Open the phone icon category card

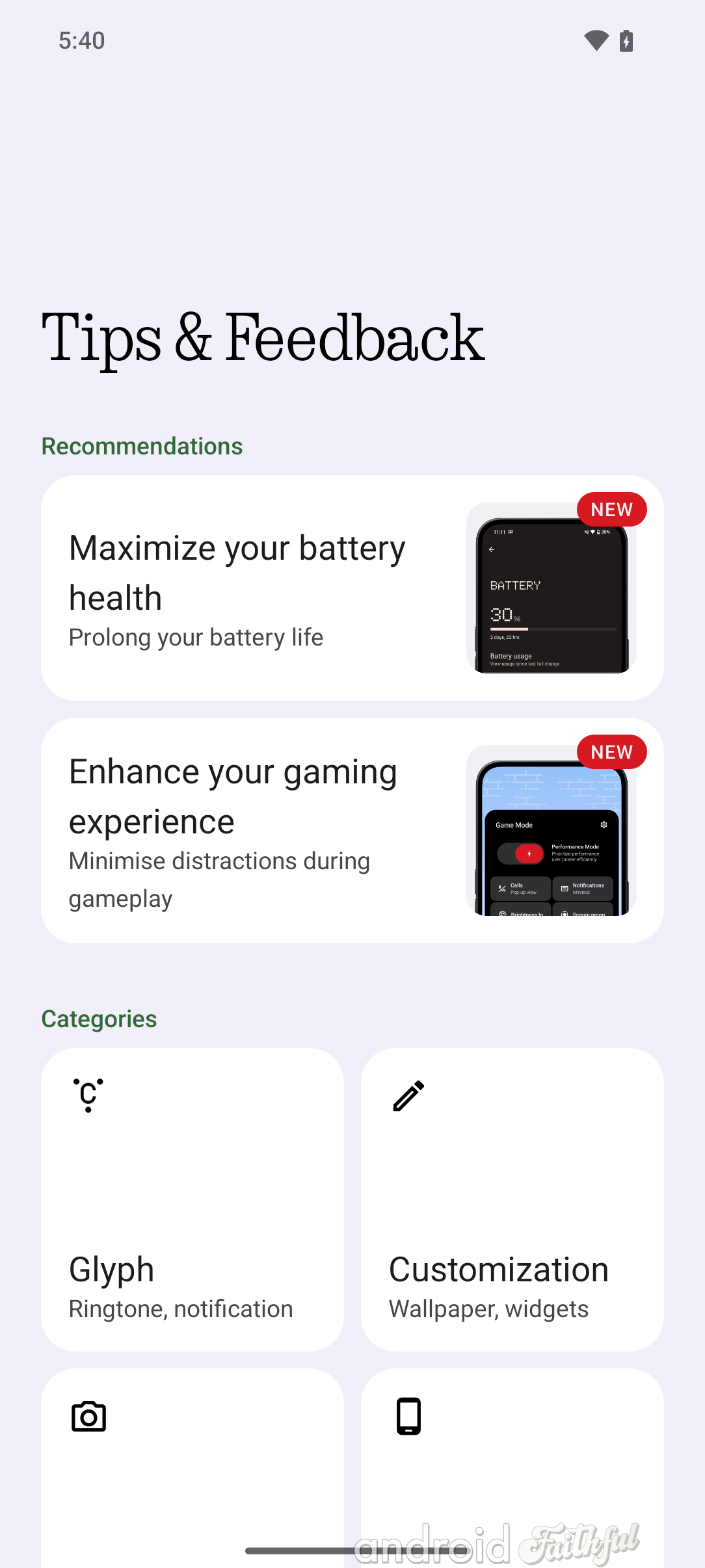(x=512, y=1468)
